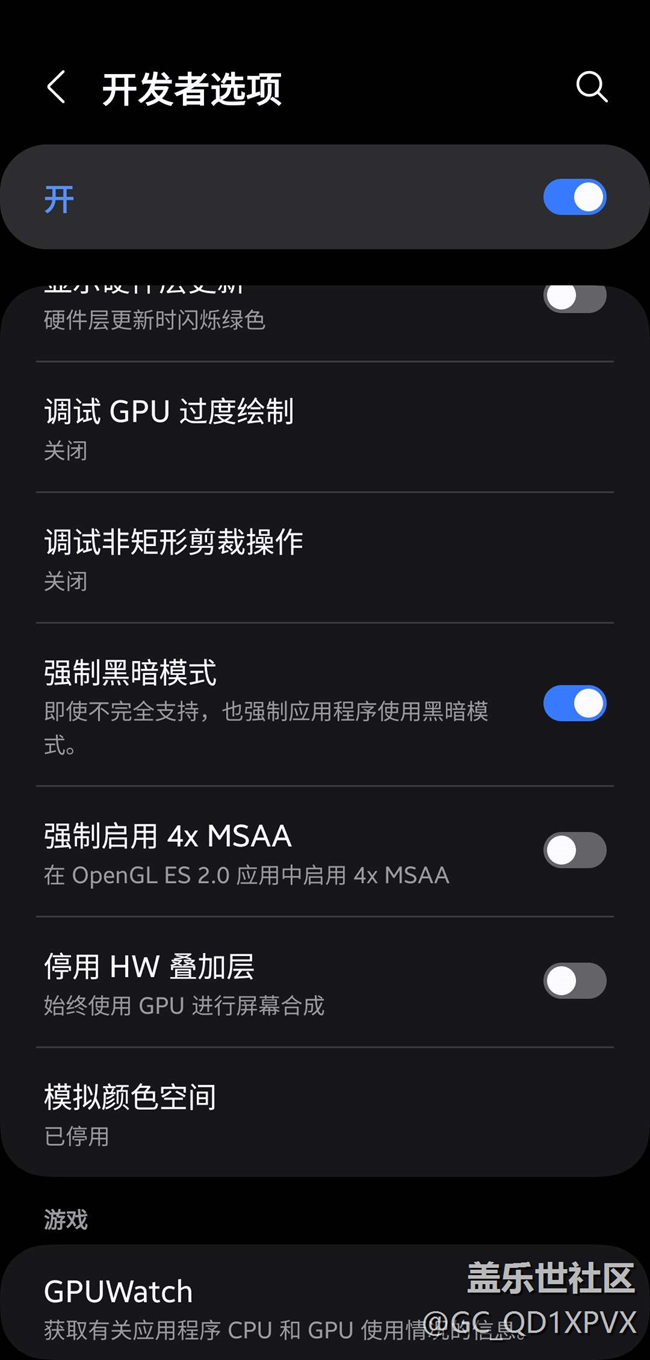Toggle the 硬件层更新时闪烁绿色 switch
This screenshot has width=650, height=1360.
575,297
